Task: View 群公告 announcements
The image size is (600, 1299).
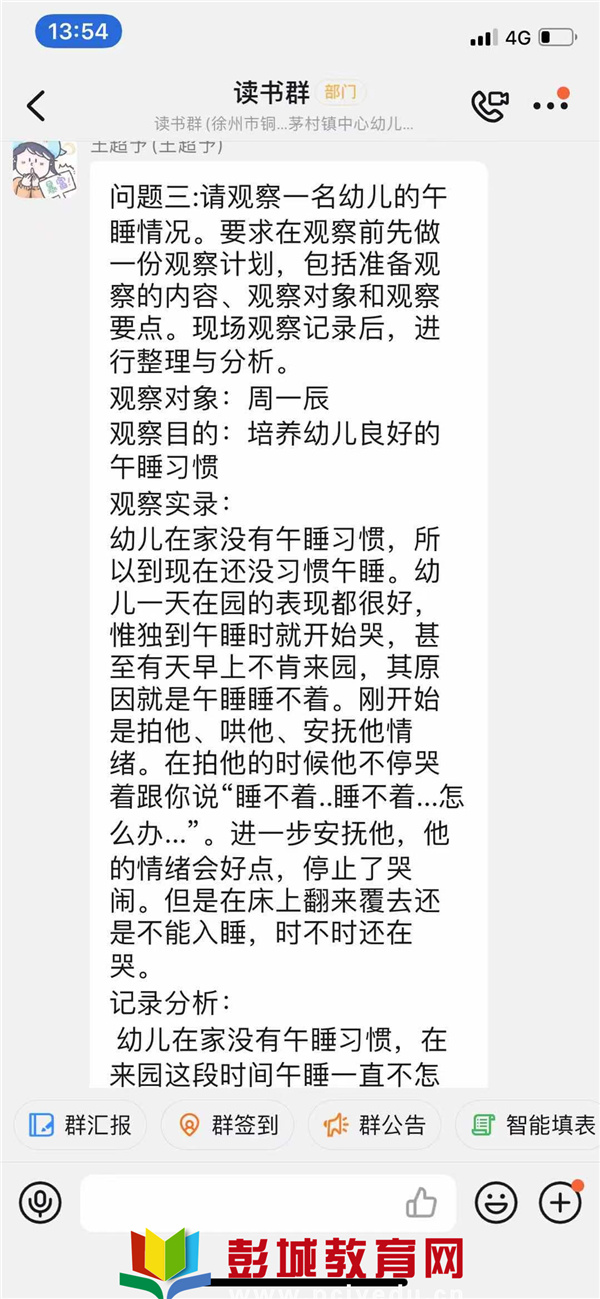Action: (x=374, y=1126)
